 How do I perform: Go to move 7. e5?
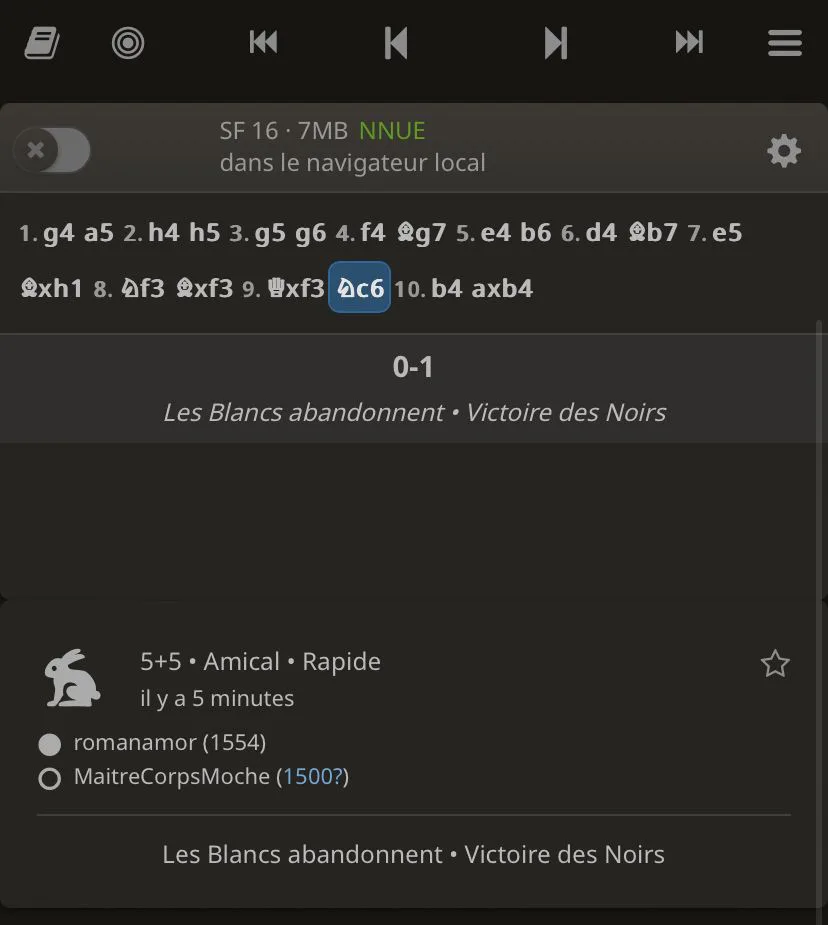[727, 233]
